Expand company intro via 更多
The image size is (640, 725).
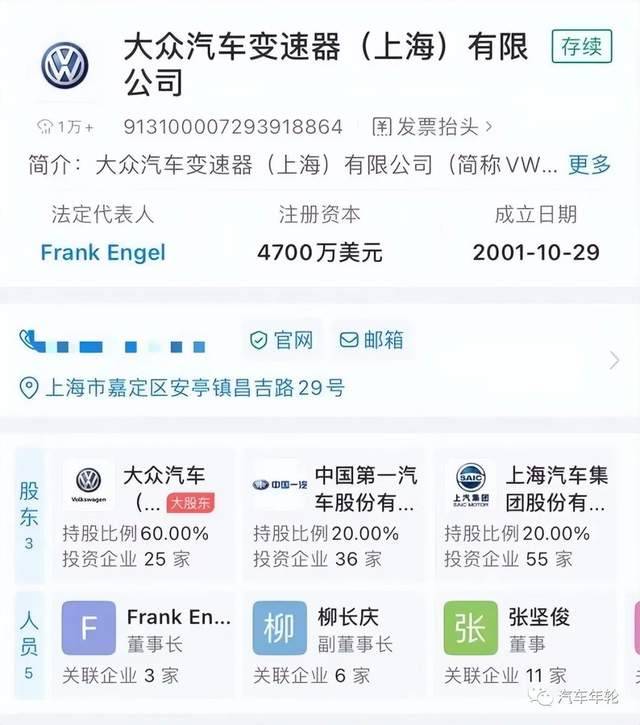coord(588,164)
